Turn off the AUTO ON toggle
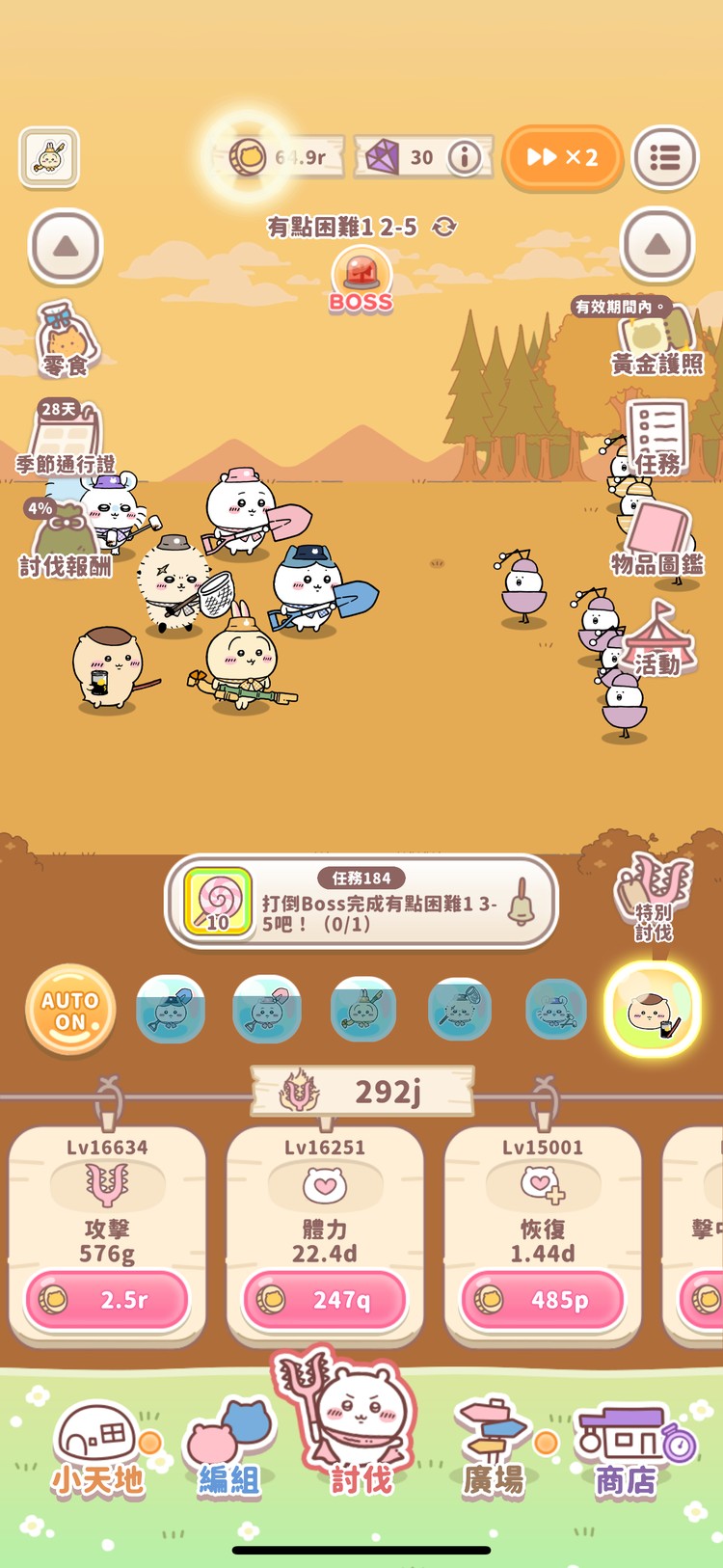Viewport: 723px width, 1568px height. point(70,1010)
